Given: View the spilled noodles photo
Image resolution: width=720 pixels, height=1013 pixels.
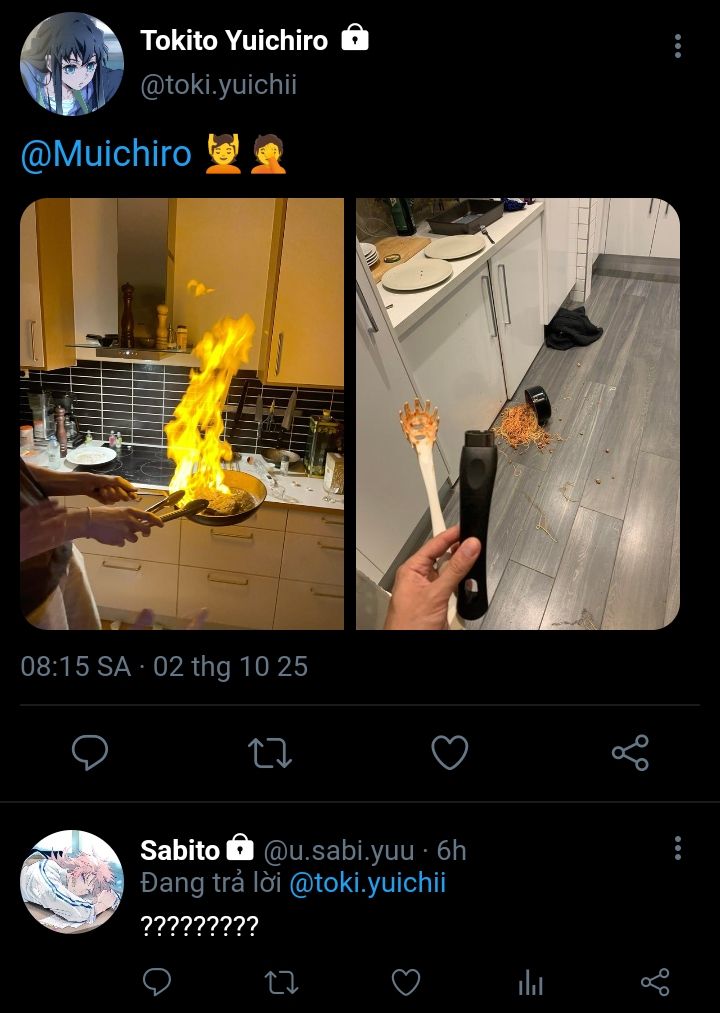Looking at the screenshot, I should point(518,414).
